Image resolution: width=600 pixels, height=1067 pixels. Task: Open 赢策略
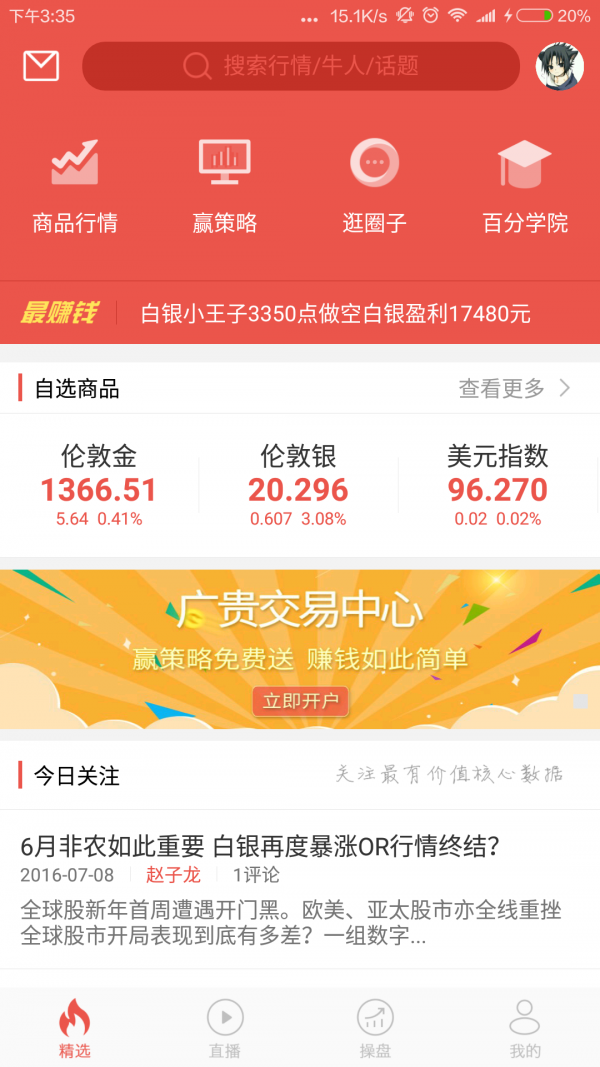click(225, 187)
